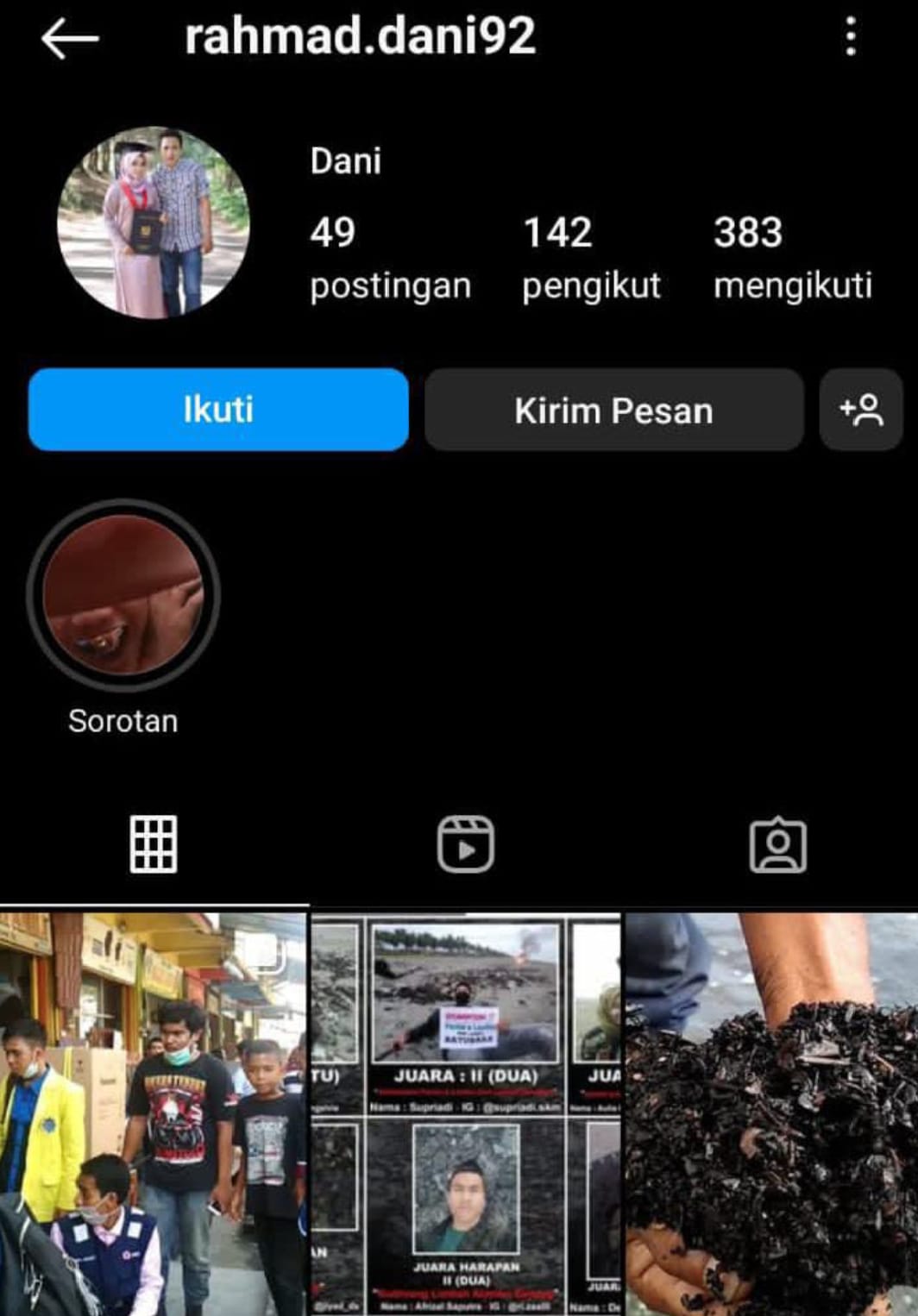Go back using the arrow icon
918x1316 pixels.
click(x=70, y=39)
